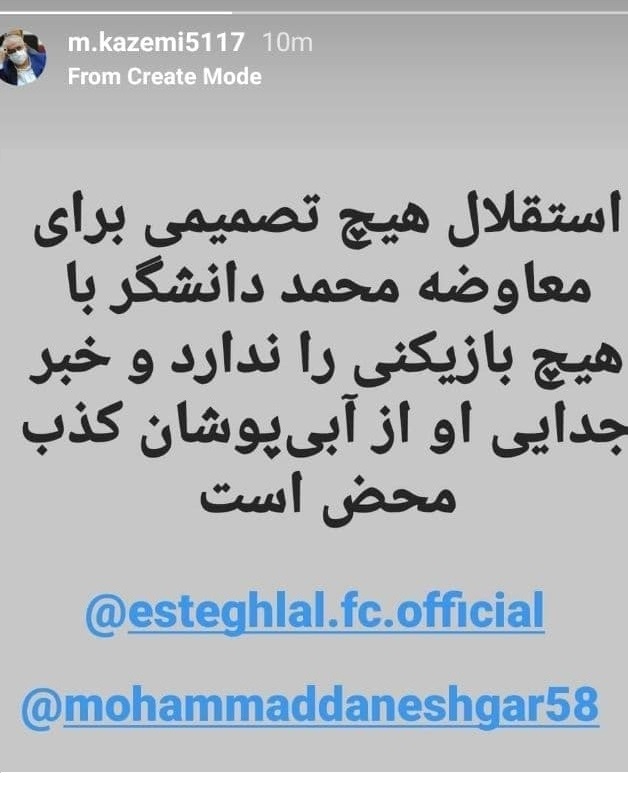Tap the m.kazemi5117 username
Viewport: 628px width, 788px height.
pyautogui.click(x=155, y=43)
